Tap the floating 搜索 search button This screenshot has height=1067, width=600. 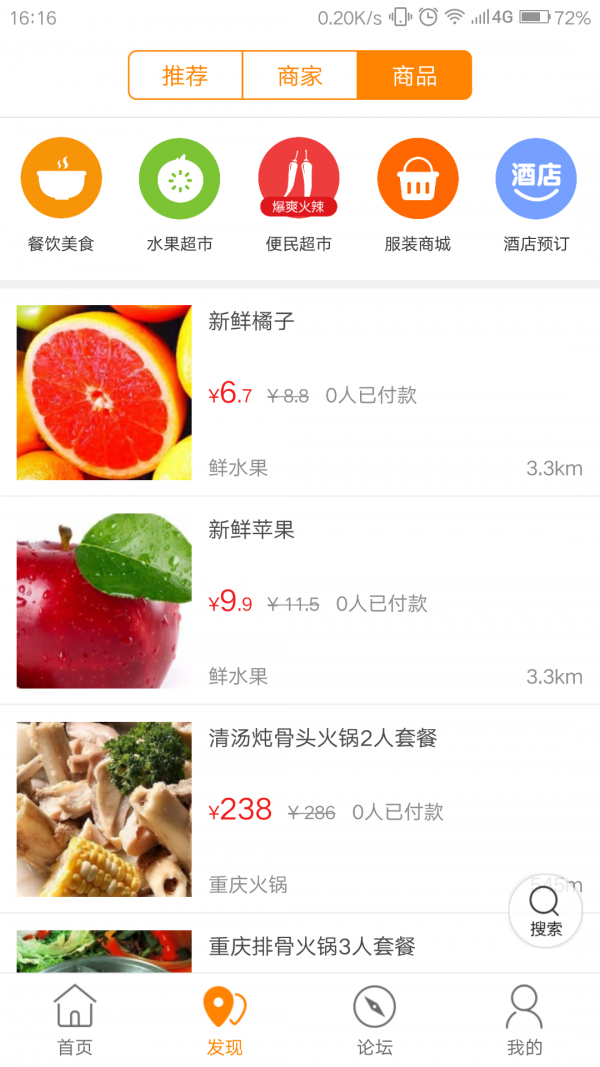pos(545,910)
